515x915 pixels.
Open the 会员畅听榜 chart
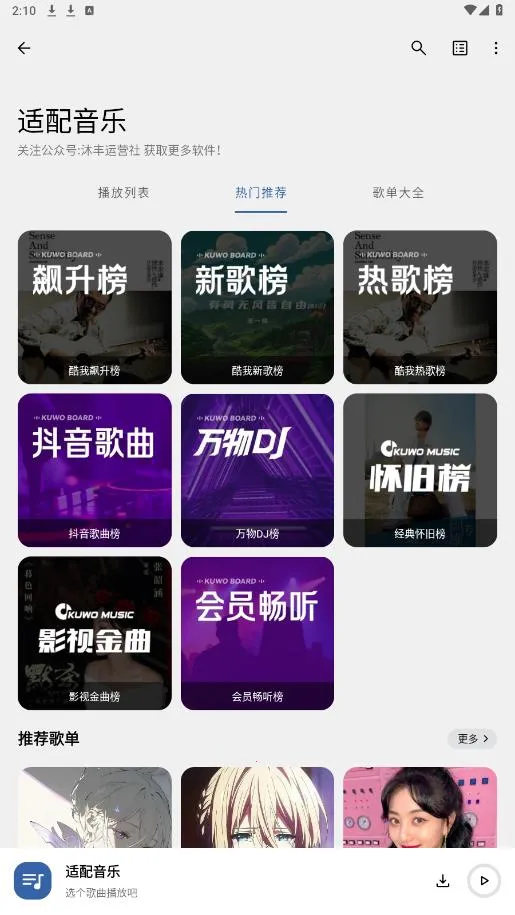pyautogui.click(x=257, y=633)
